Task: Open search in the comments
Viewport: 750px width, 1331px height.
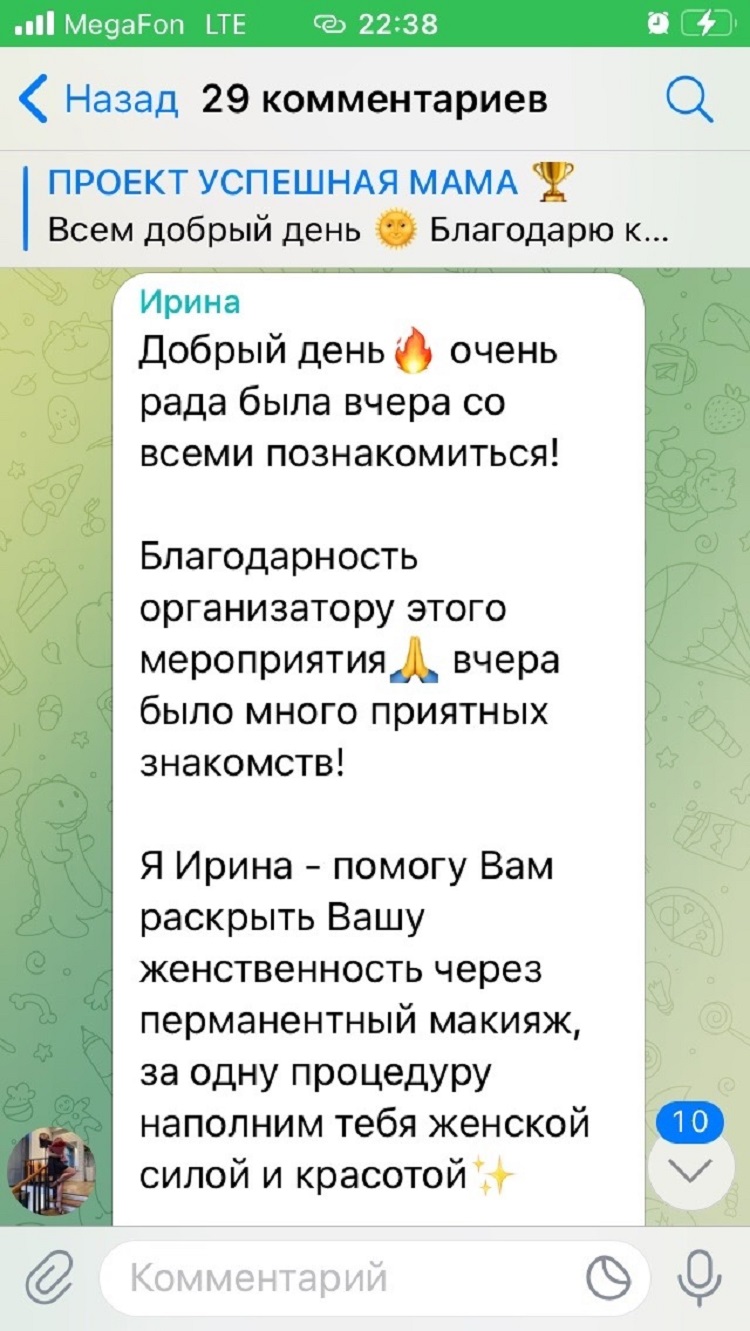Action: tap(689, 101)
